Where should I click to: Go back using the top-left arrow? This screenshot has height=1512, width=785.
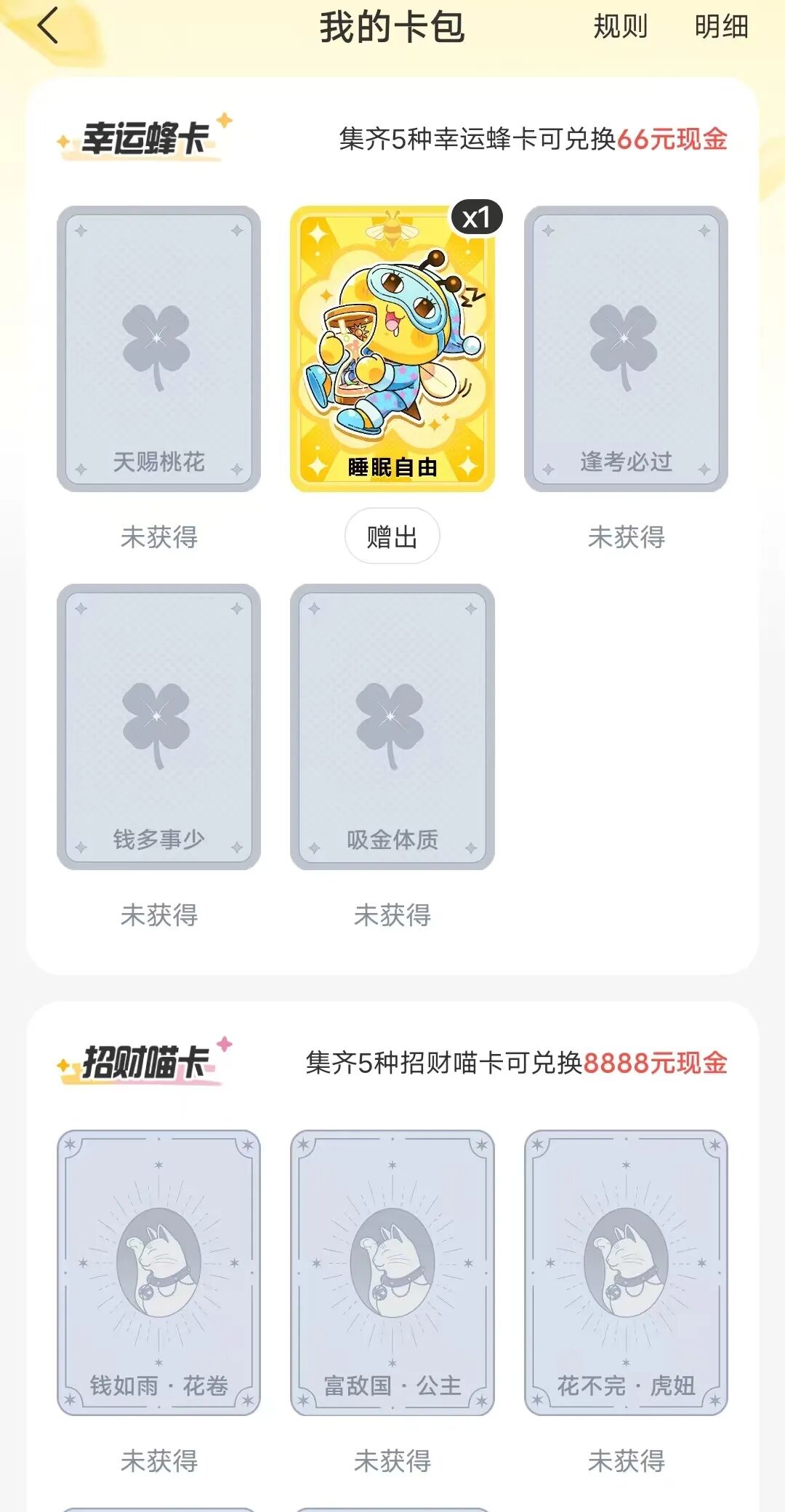click(48, 27)
